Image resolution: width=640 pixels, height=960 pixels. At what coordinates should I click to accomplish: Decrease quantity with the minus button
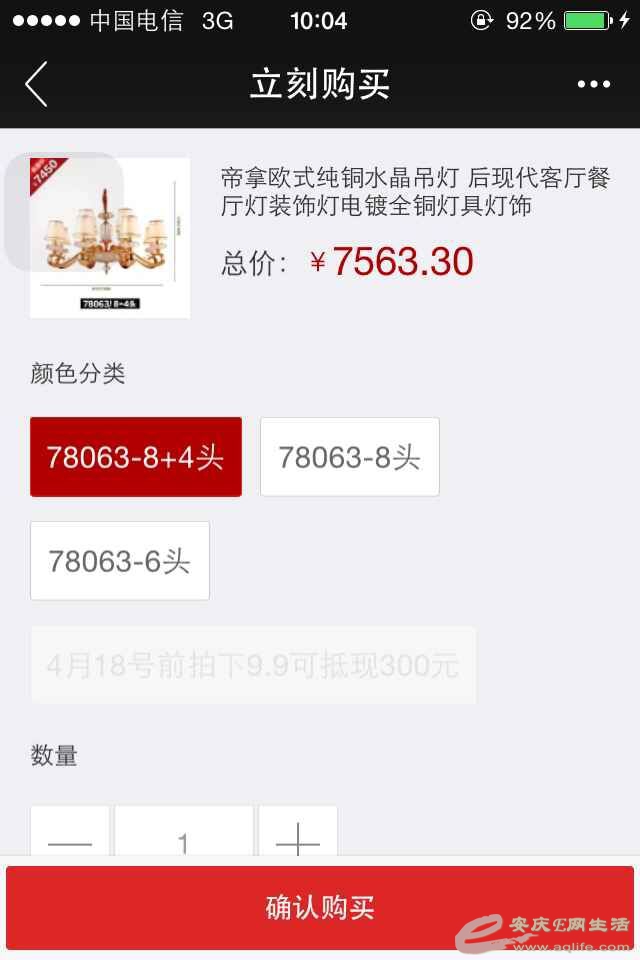point(71,836)
